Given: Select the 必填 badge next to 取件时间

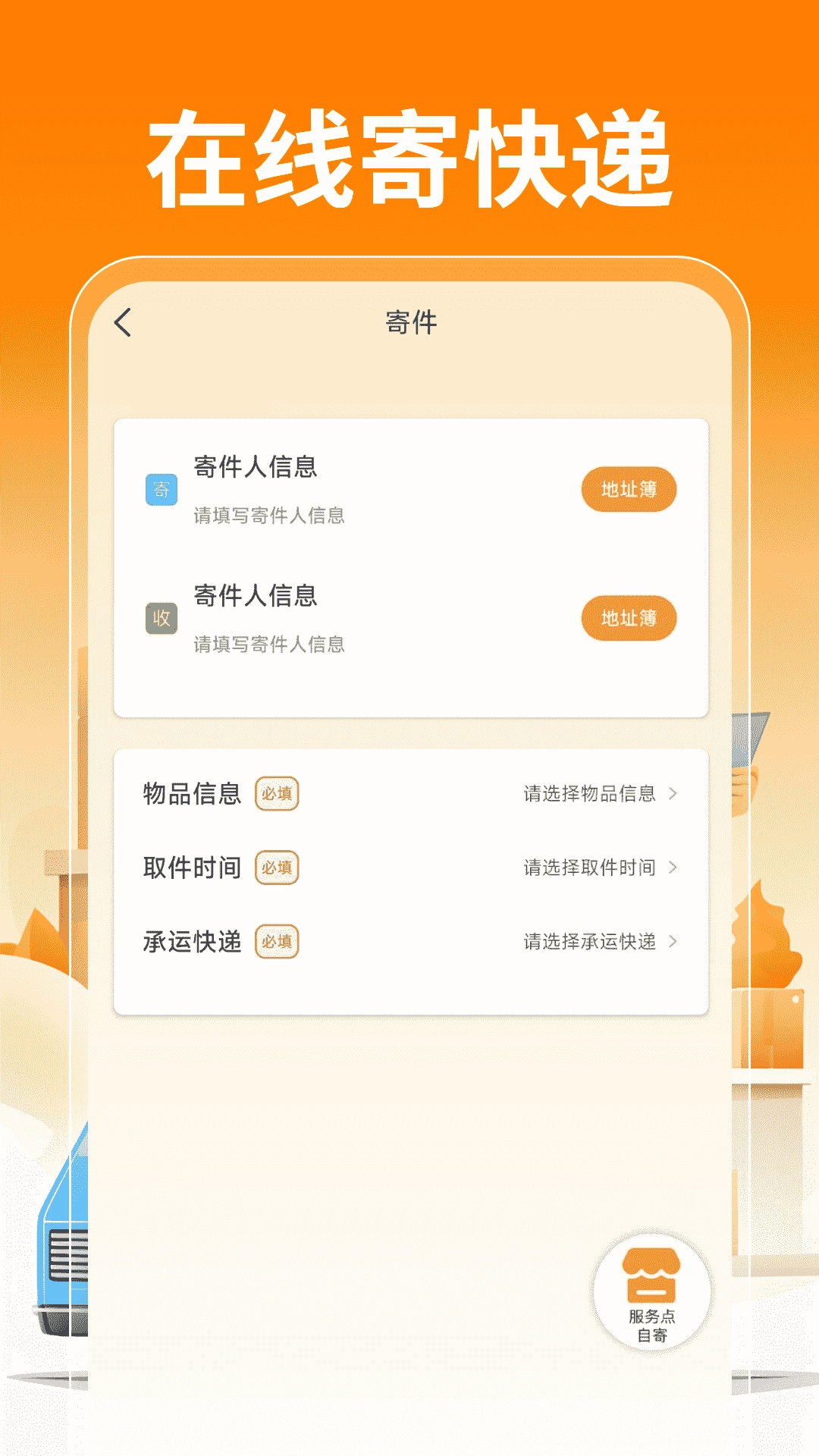Looking at the screenshot, I should tap(277, 868).
